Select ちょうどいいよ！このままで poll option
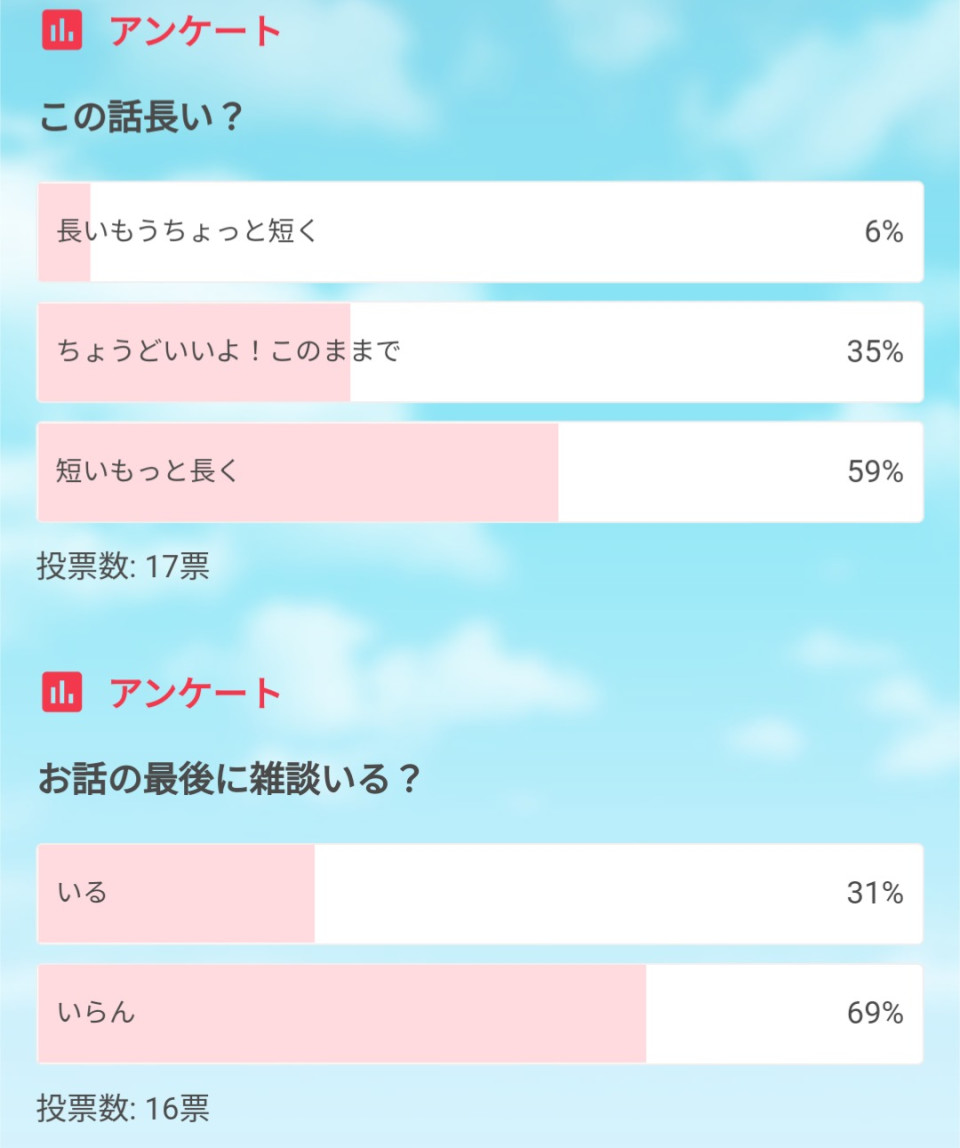 point(480,352)
